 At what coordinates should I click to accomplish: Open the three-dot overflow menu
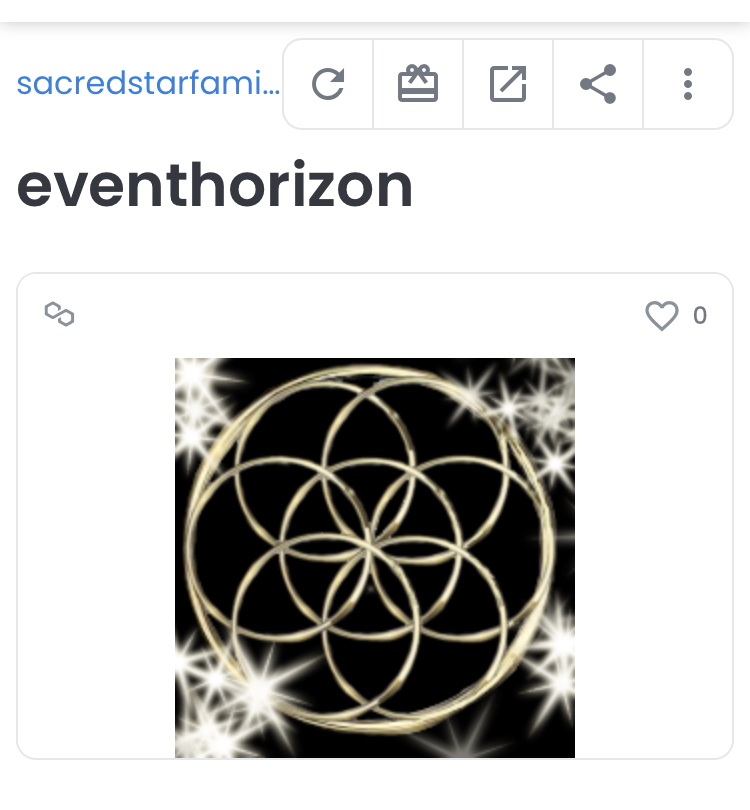pyautogui.click(x=688, y=84)
